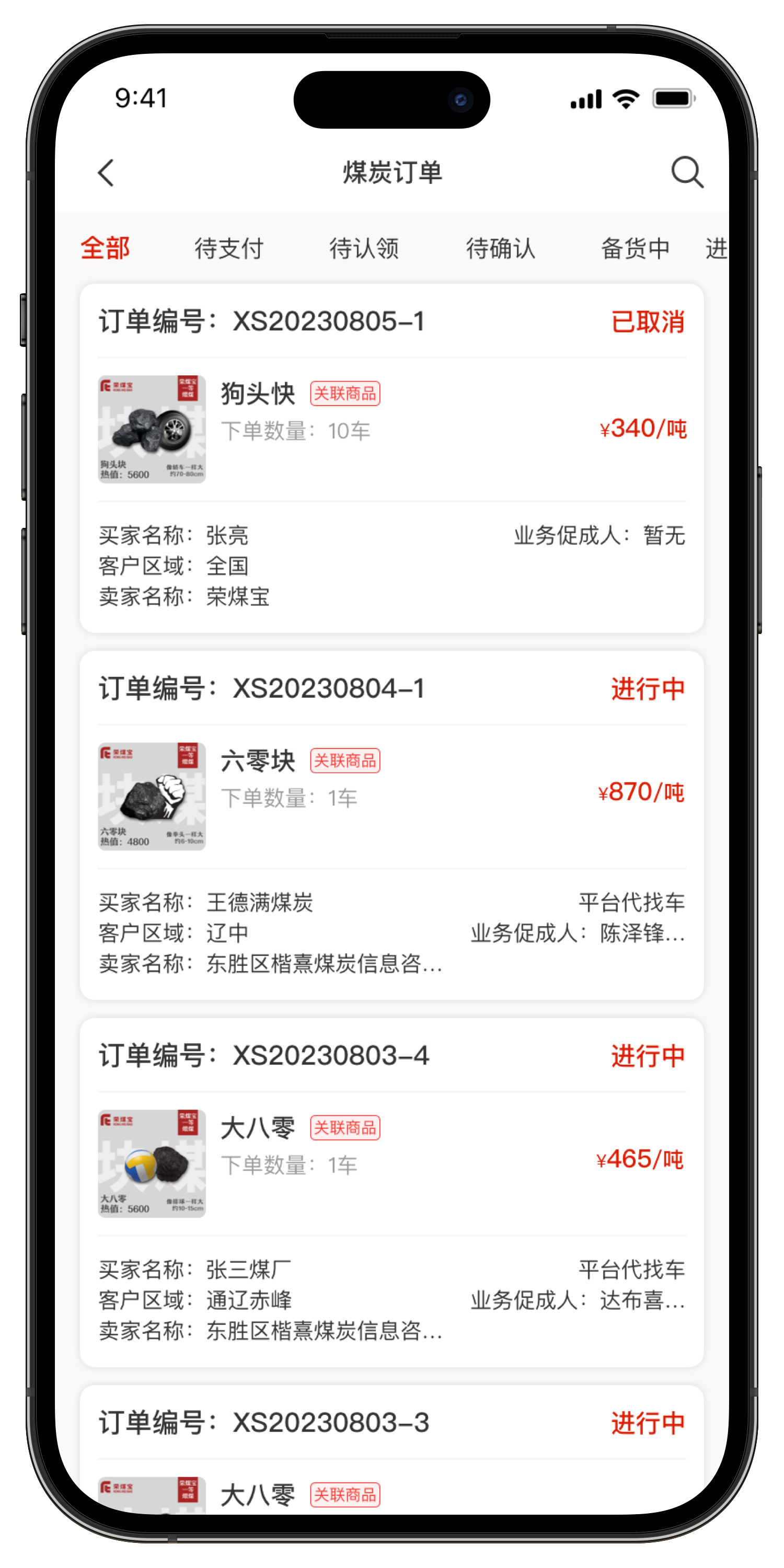Switch to the 待支付 tab

[x=229, y=248]
